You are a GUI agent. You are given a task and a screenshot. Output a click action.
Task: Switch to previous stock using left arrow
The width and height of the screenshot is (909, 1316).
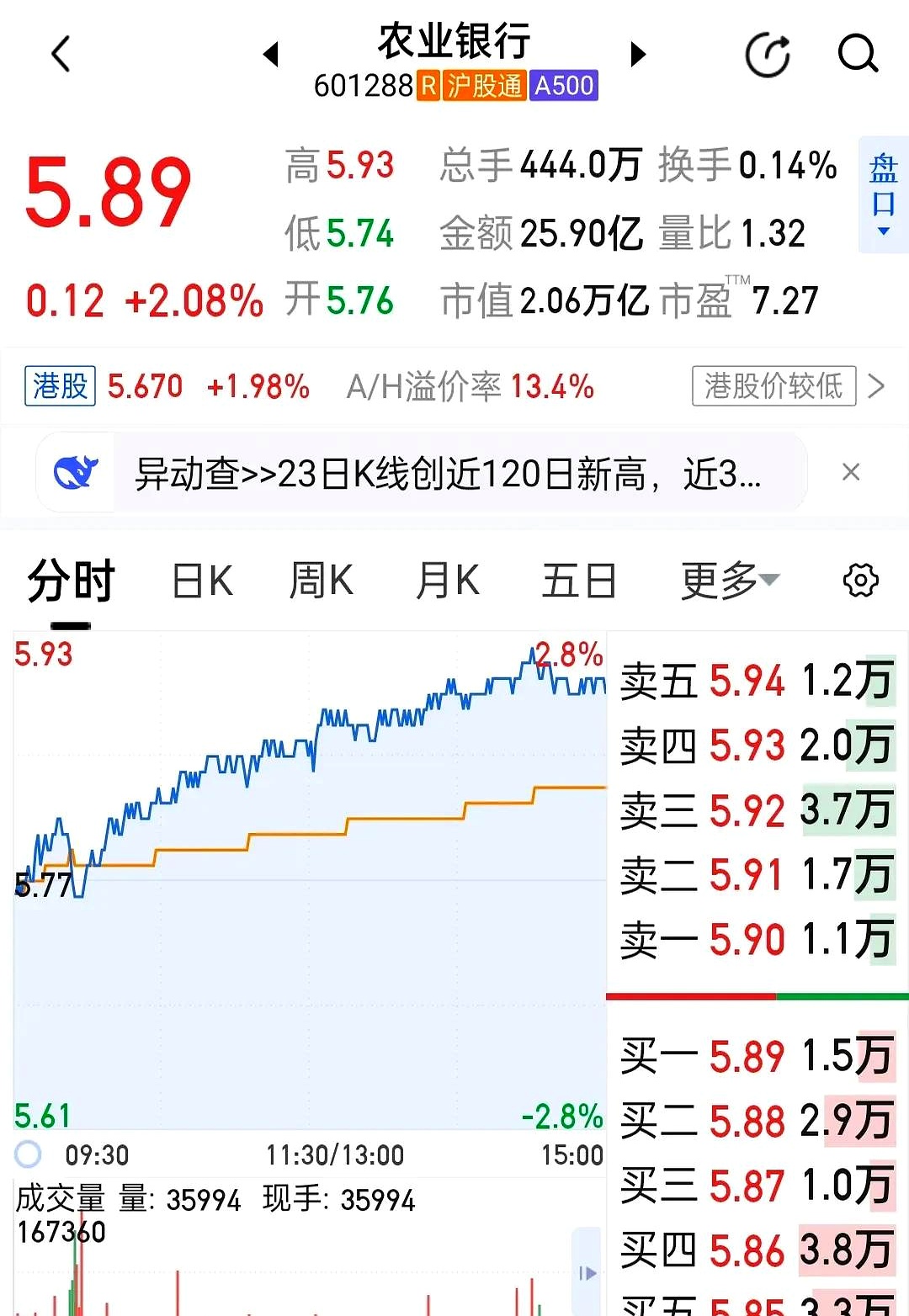tap(272, 53)
